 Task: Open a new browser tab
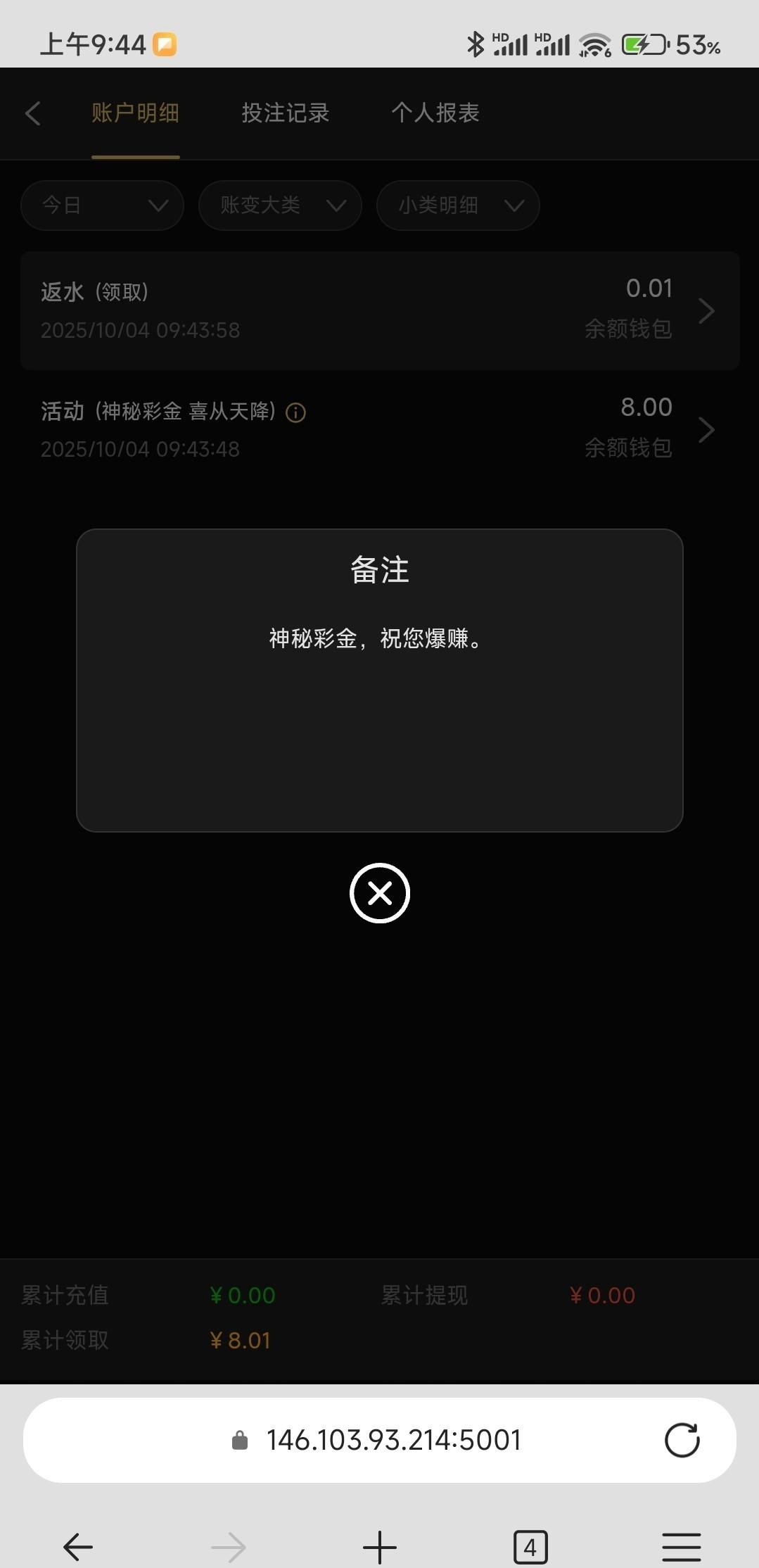click(380, 1547)
